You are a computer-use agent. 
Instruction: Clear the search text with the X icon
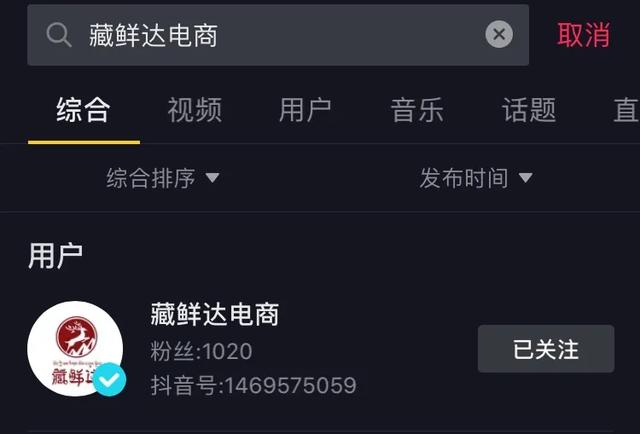click(x=499, y=35)
